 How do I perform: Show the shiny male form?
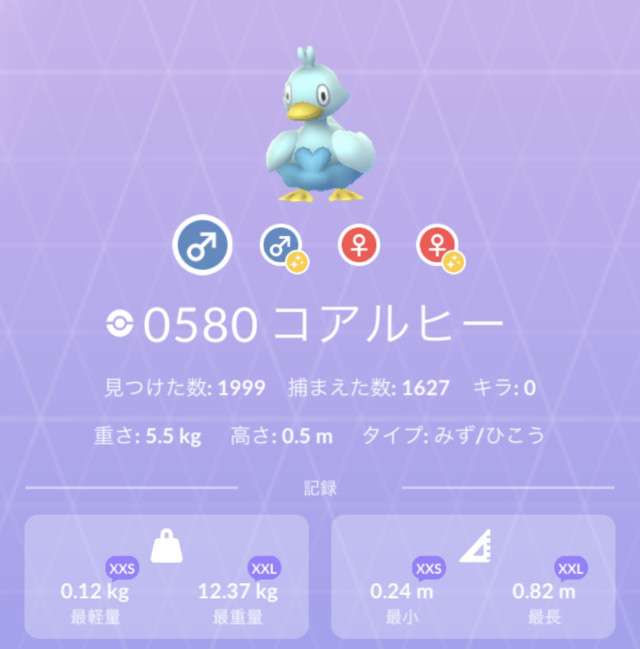tap(282, 245)
